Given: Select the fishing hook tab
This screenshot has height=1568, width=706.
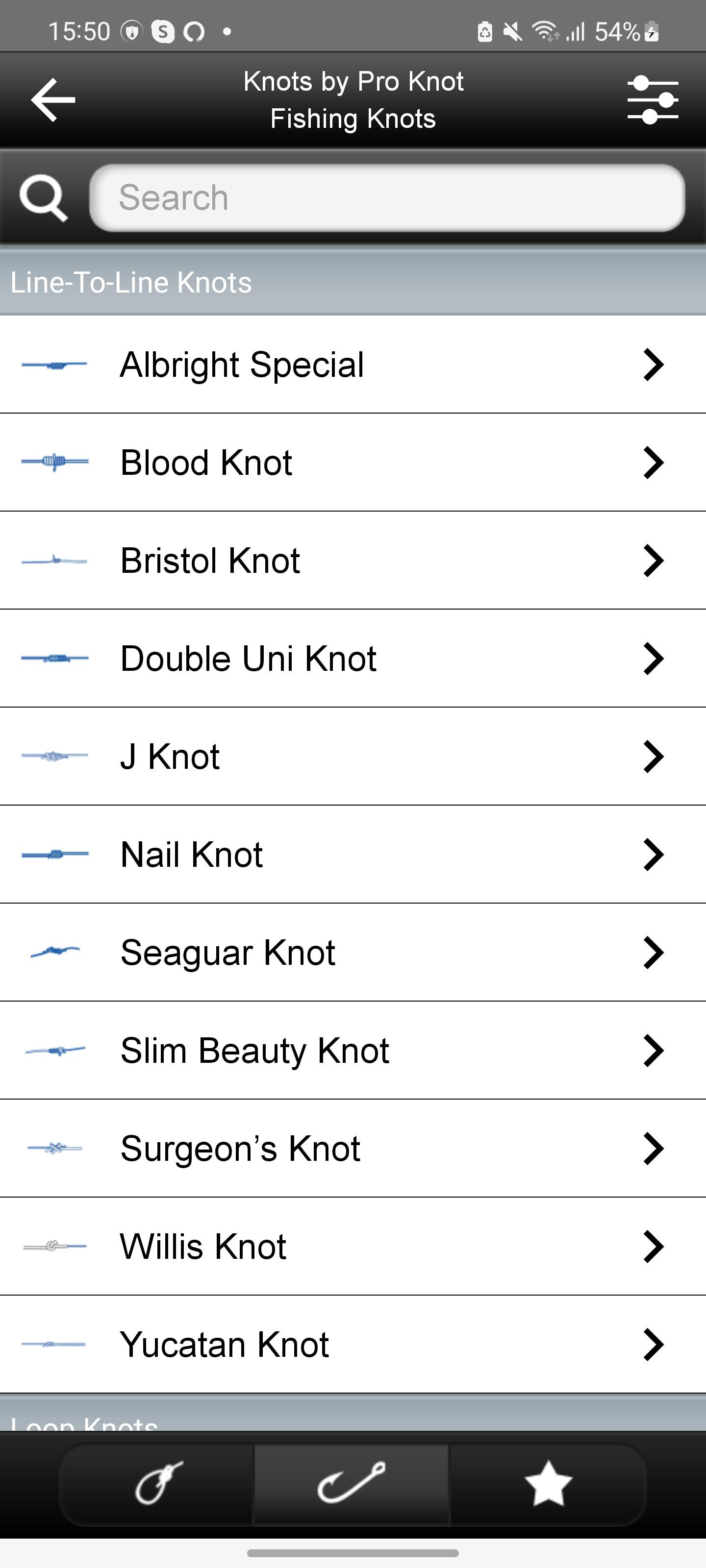Looking at the screenshot, I should 352,1484.
